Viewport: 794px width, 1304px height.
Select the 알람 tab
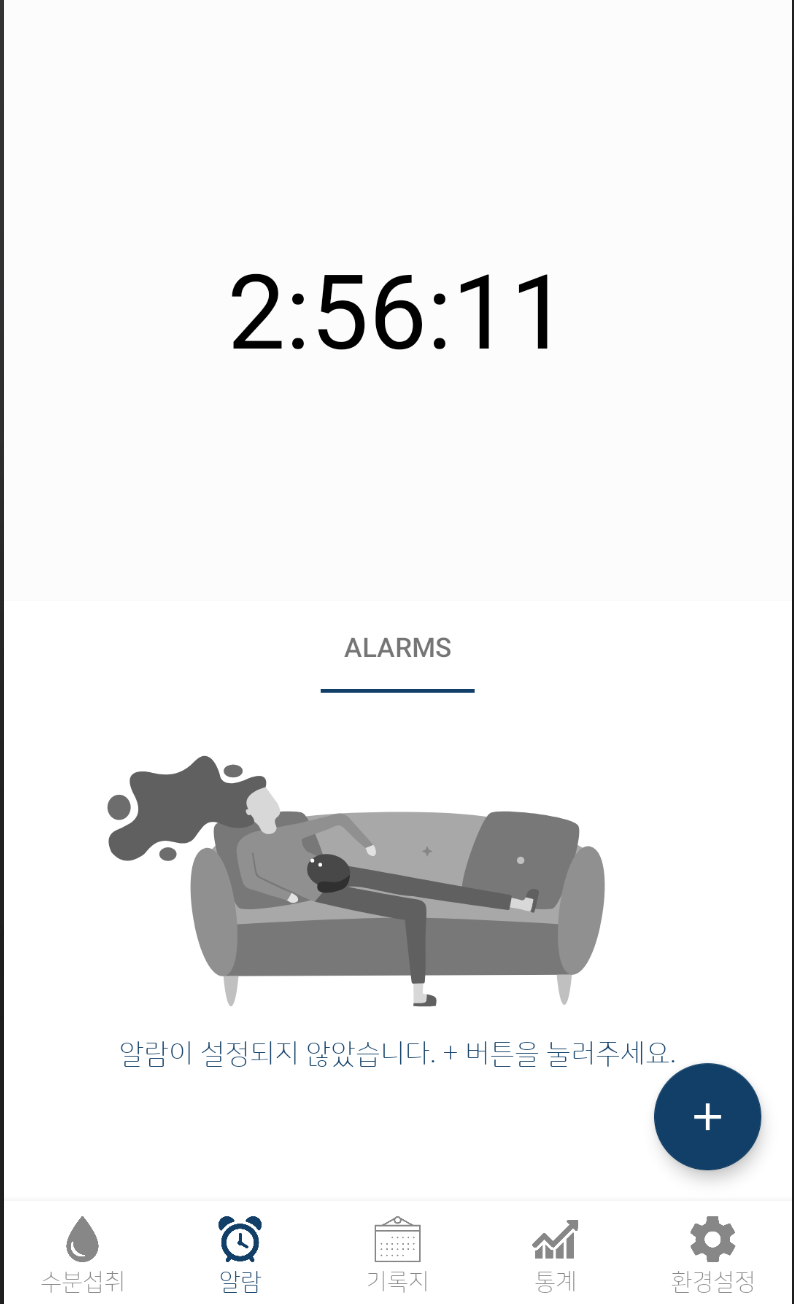(240, 1253)
